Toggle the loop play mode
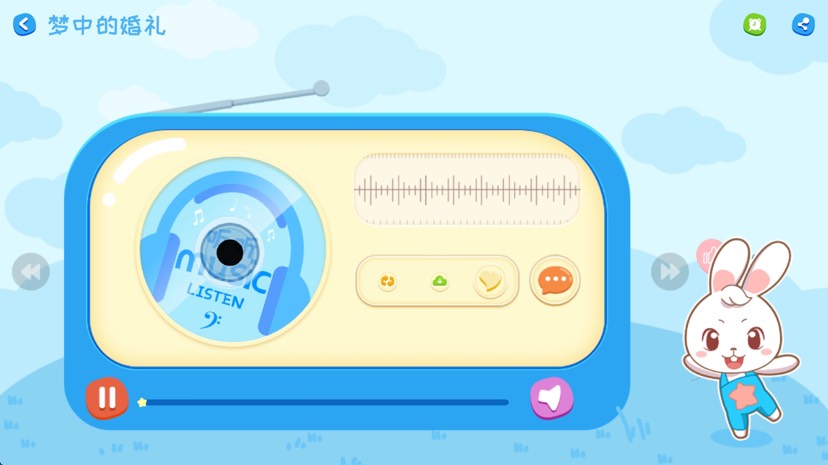The height and width of the screenshot is (465, 828). 388,282
